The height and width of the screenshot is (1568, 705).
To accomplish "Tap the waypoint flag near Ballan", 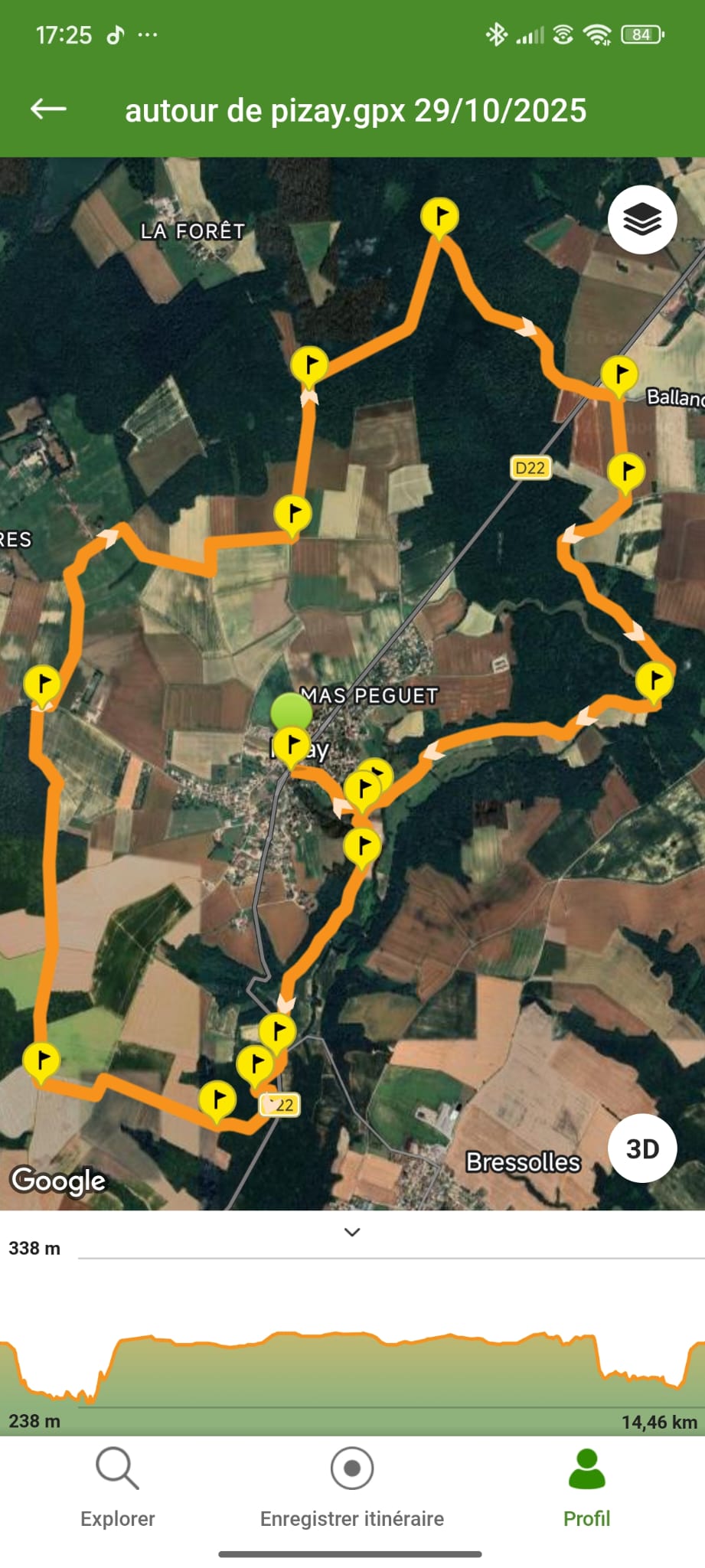I will (x=619, y=375).
